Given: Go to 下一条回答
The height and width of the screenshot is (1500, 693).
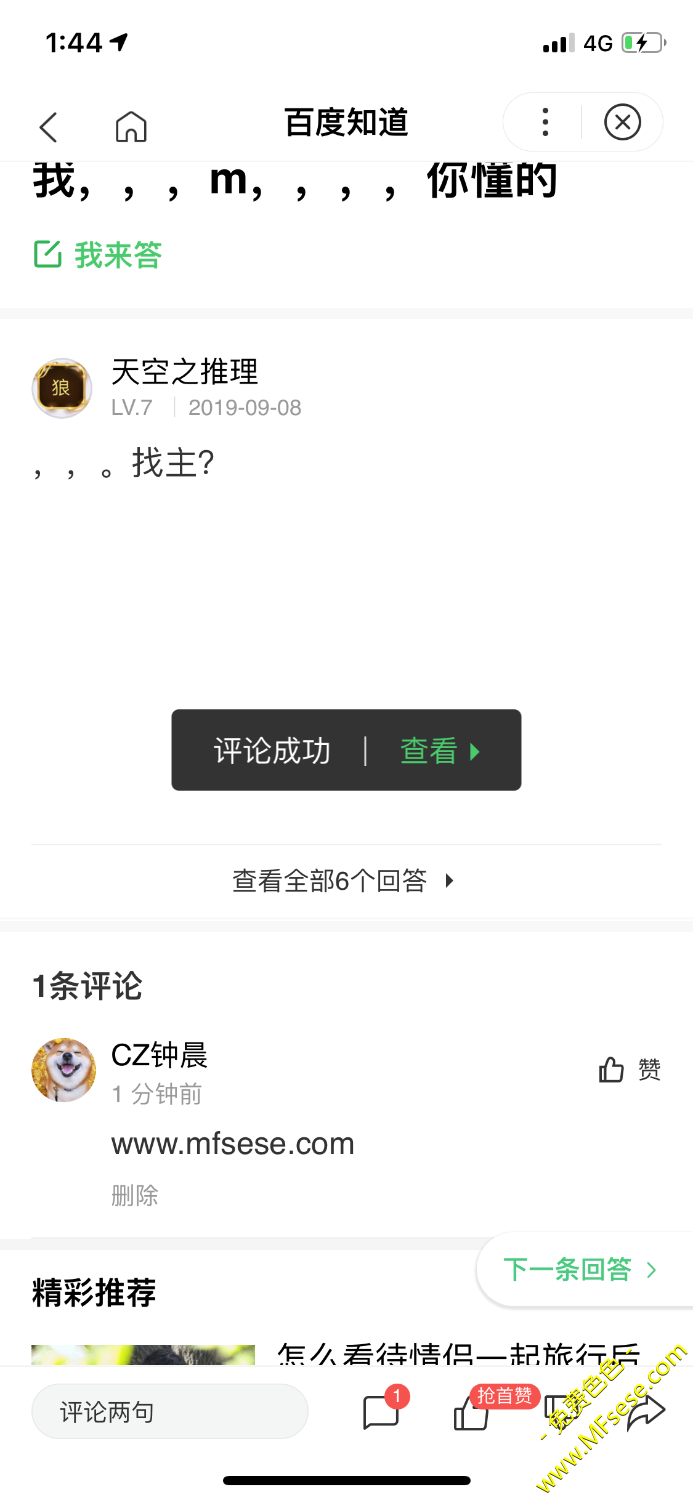Looking at the screenshot, I should click(x=580, y=1270).
